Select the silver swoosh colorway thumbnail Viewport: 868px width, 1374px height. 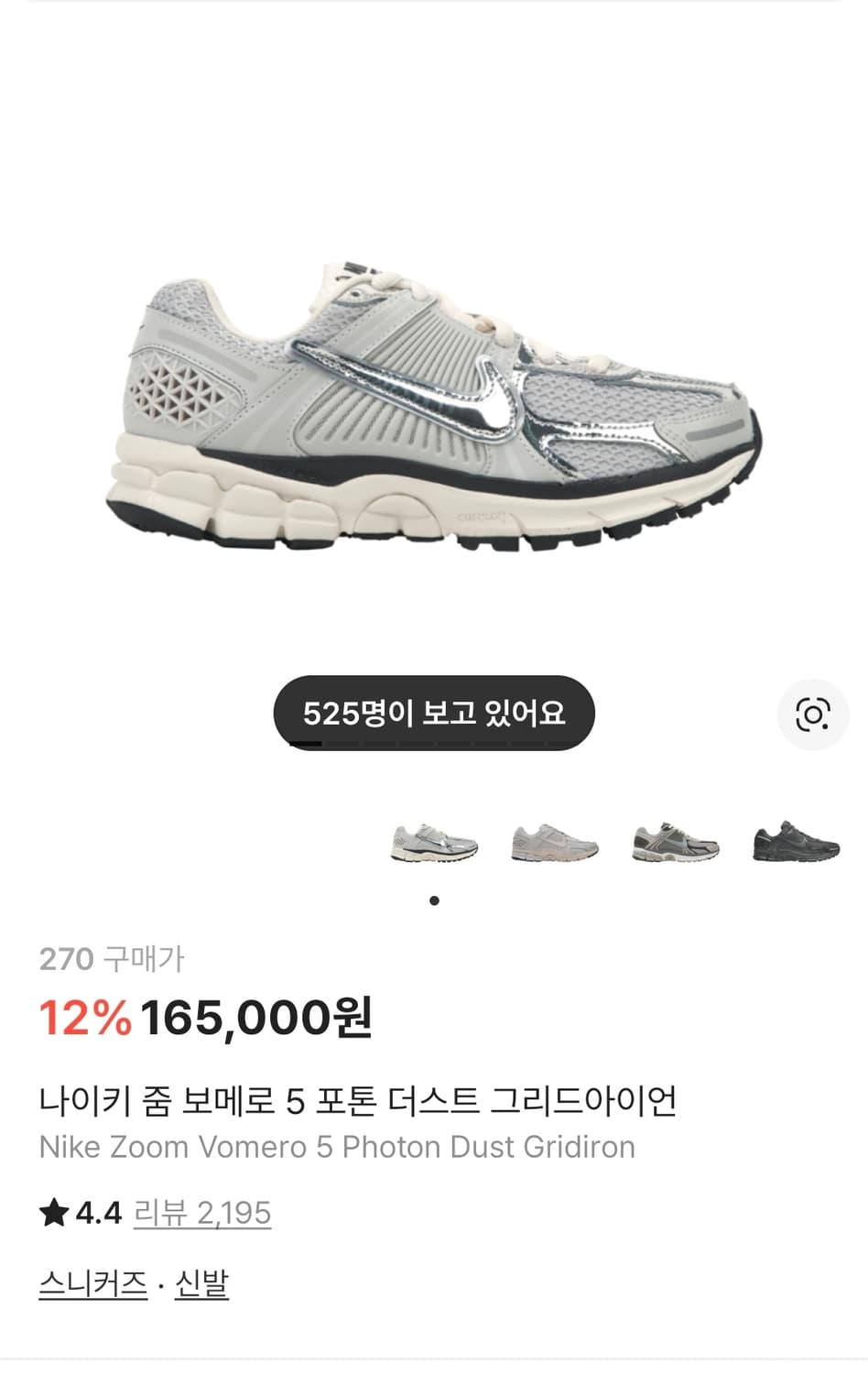pyautogui.click(x=433, y=845)
